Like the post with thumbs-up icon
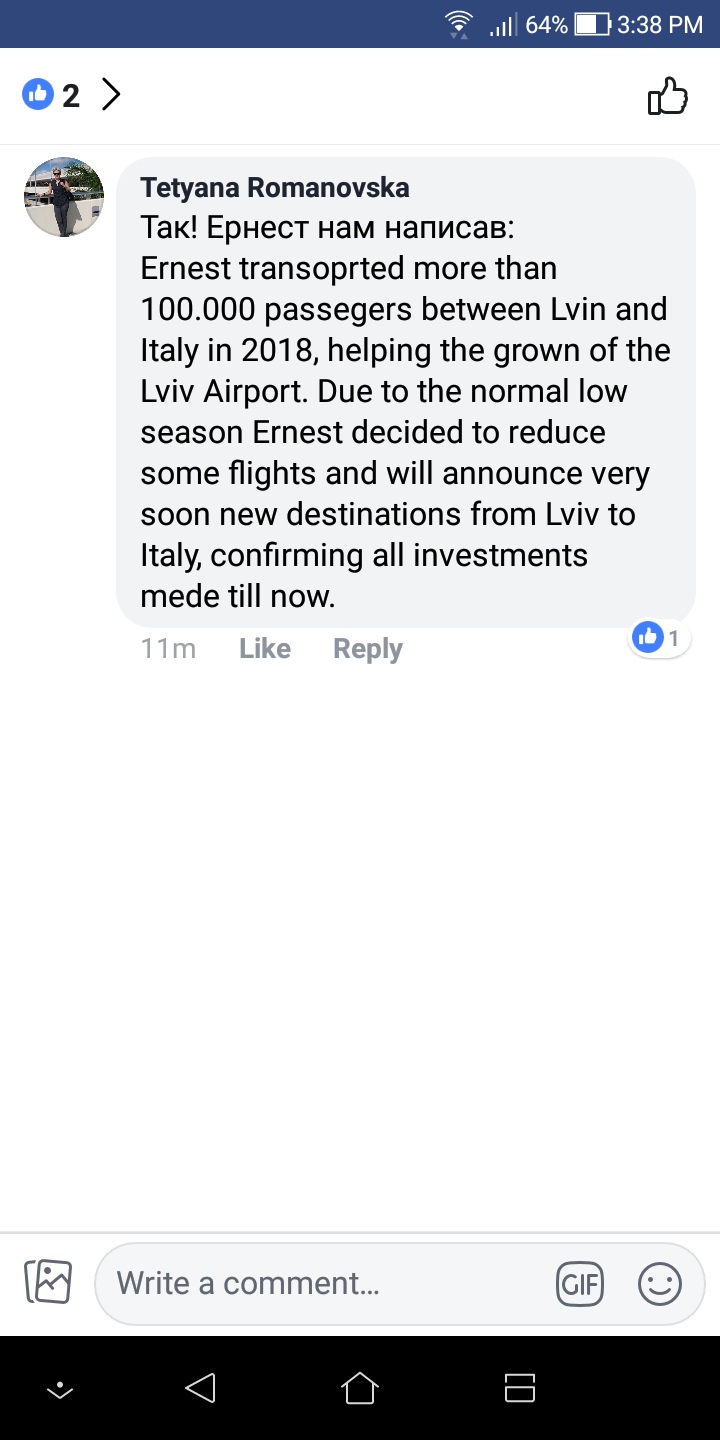The width and height of the screenshot is (720, 1440). (x=668, y=97)
